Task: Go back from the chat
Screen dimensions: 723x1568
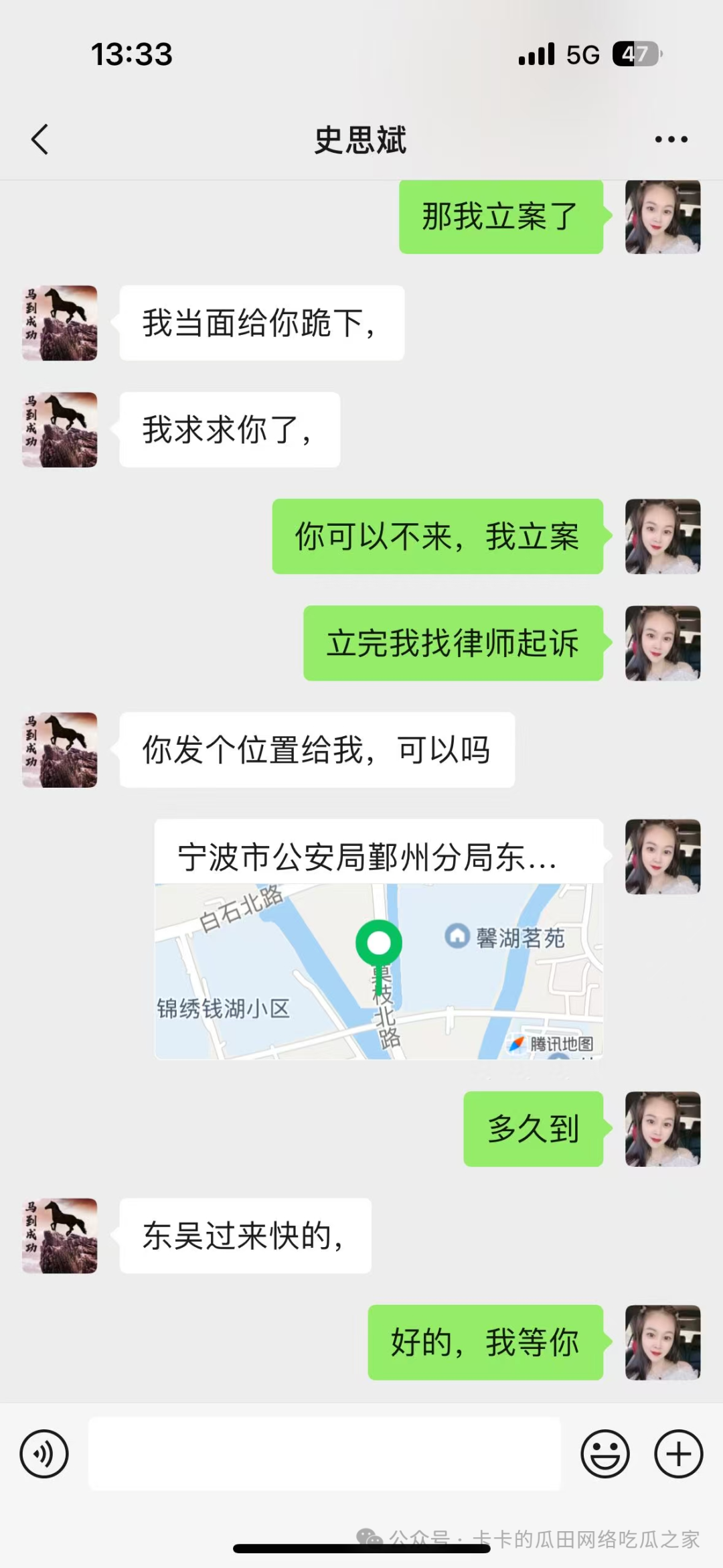Action: pyautogui.click(x=40, y=139)
